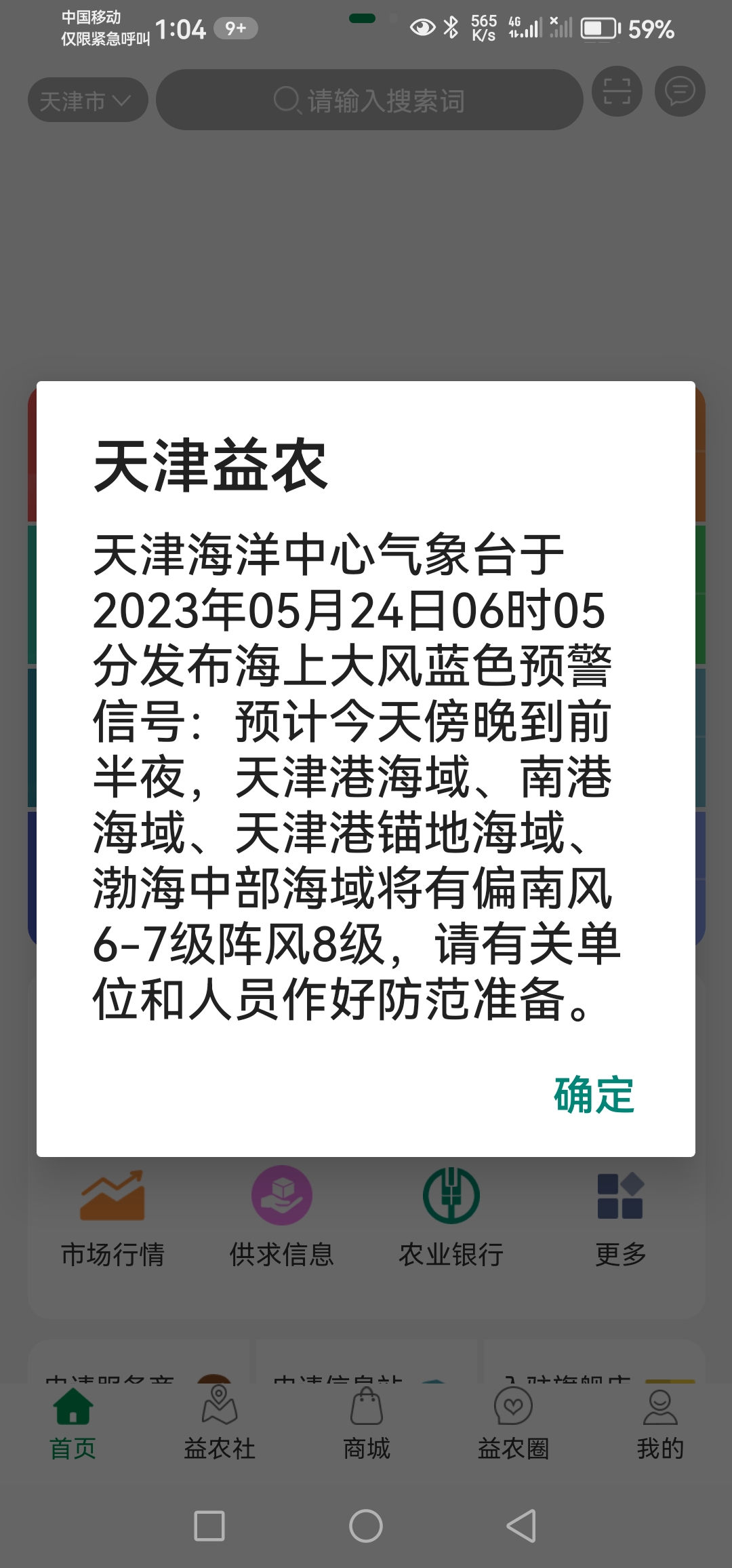
Task: Tap the system back button
Action: [522, 1526]
